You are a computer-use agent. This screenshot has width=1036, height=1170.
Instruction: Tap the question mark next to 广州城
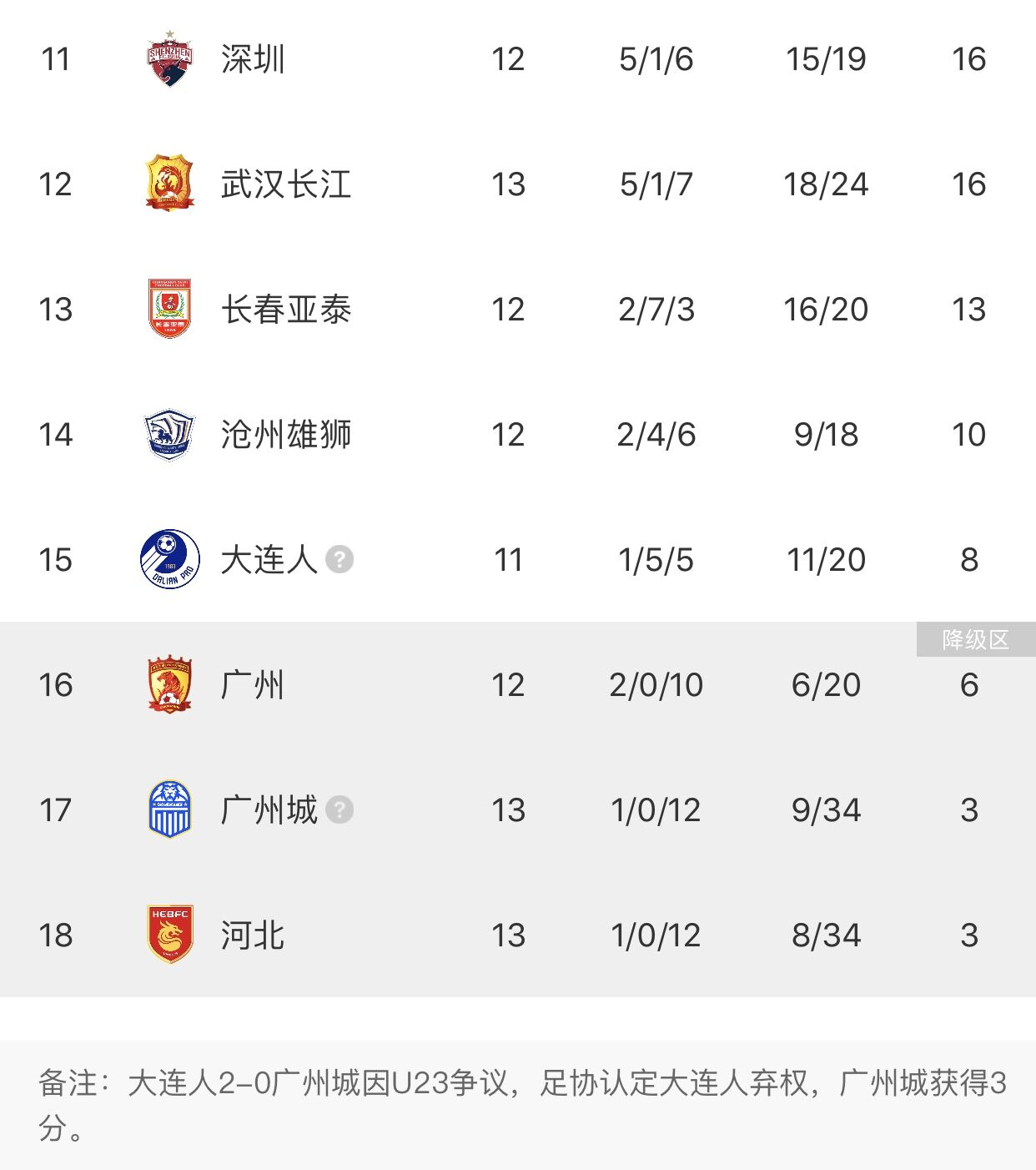(x=339, y=809)
